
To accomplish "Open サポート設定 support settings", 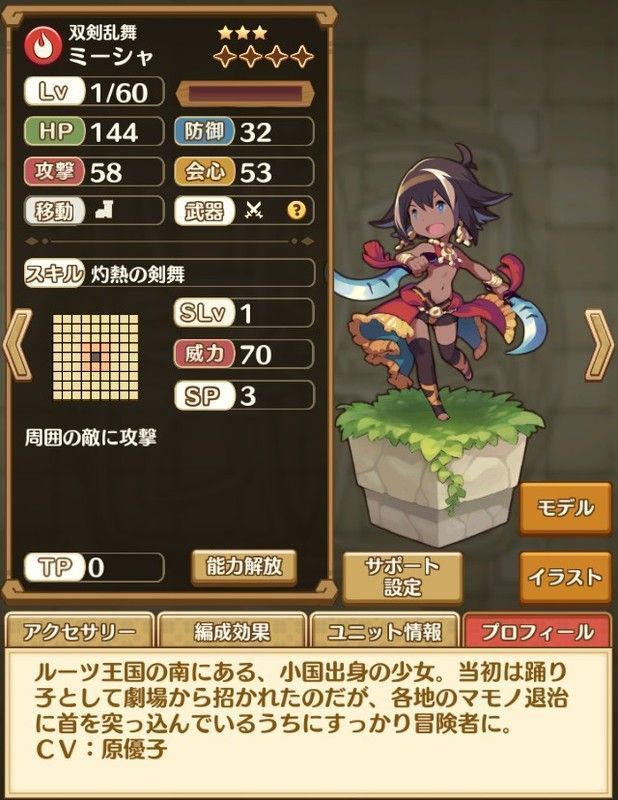I will click(403, 576).
